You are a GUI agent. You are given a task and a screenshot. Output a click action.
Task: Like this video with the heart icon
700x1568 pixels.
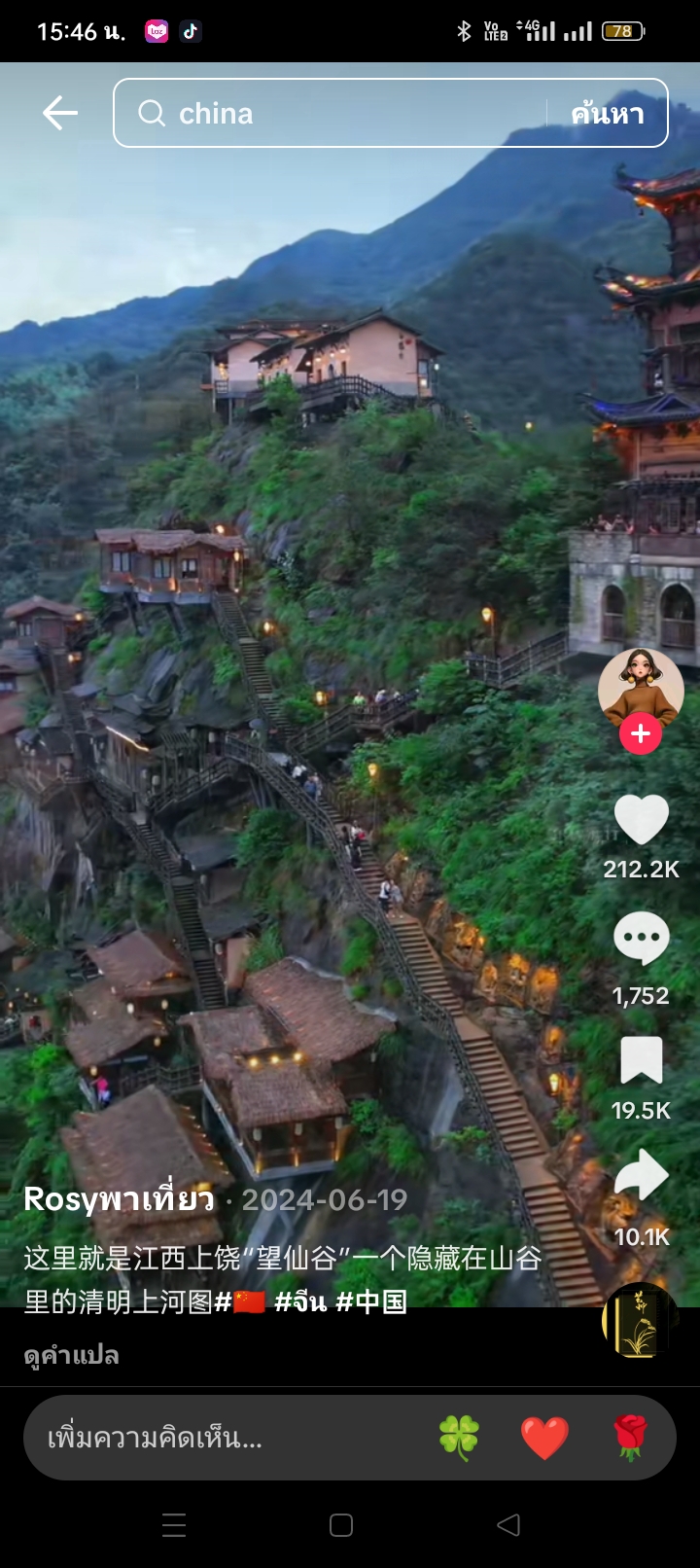[642, 819]
